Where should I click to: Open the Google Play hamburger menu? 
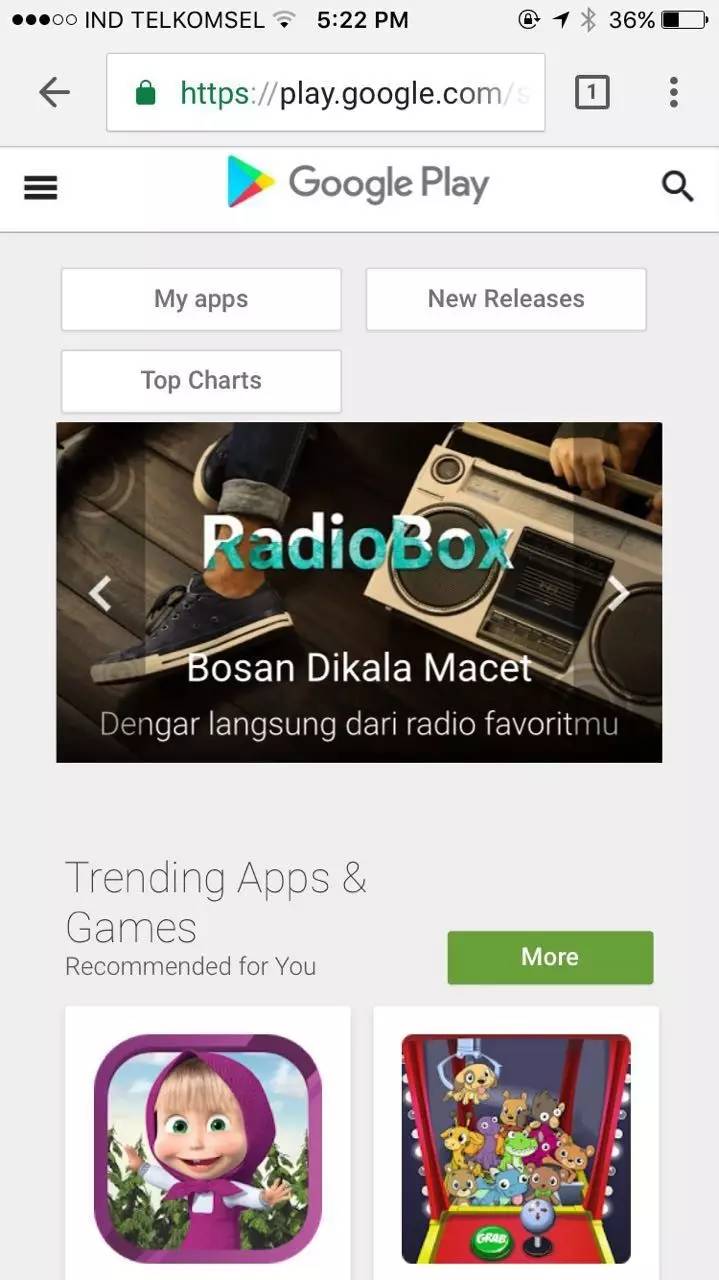point(40,187)
